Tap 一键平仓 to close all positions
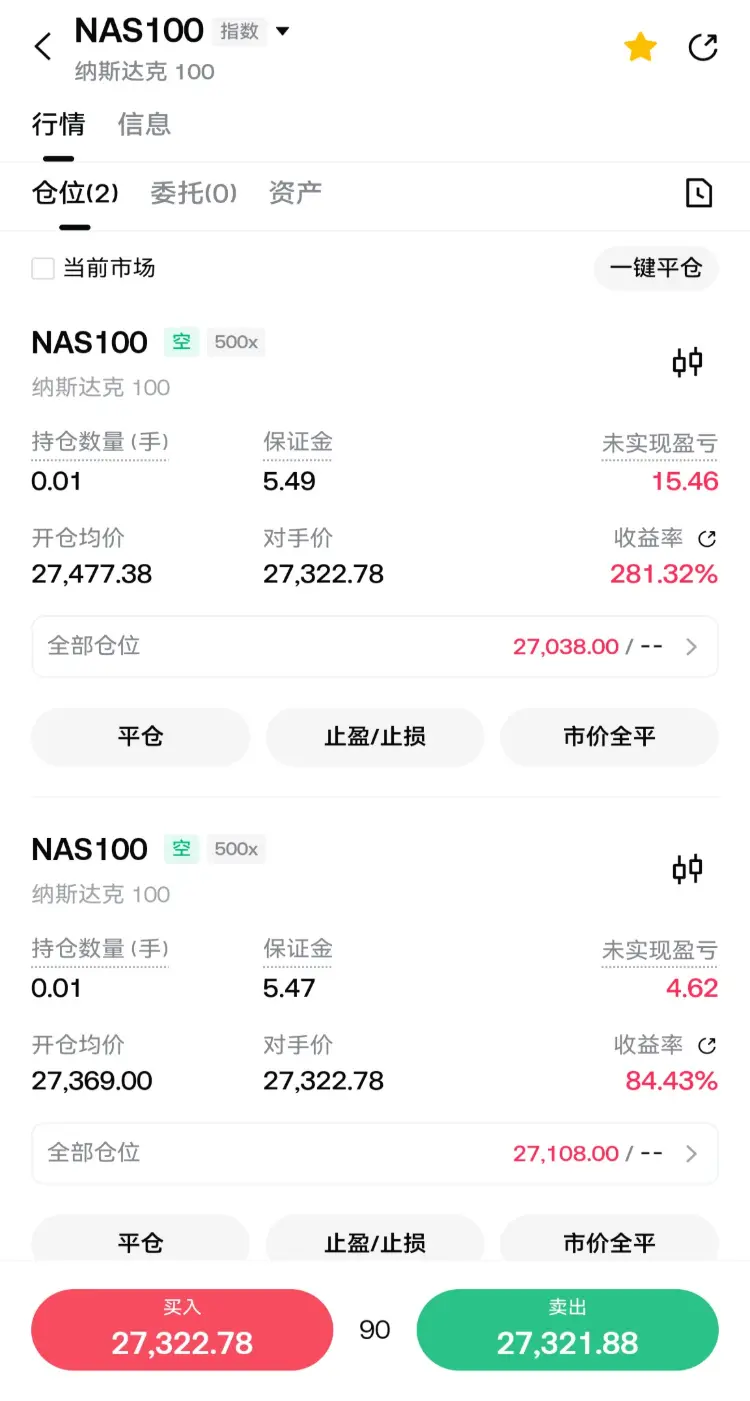Screen dimensions: 750x1401 pyautogui.click(x=656, y=268)
